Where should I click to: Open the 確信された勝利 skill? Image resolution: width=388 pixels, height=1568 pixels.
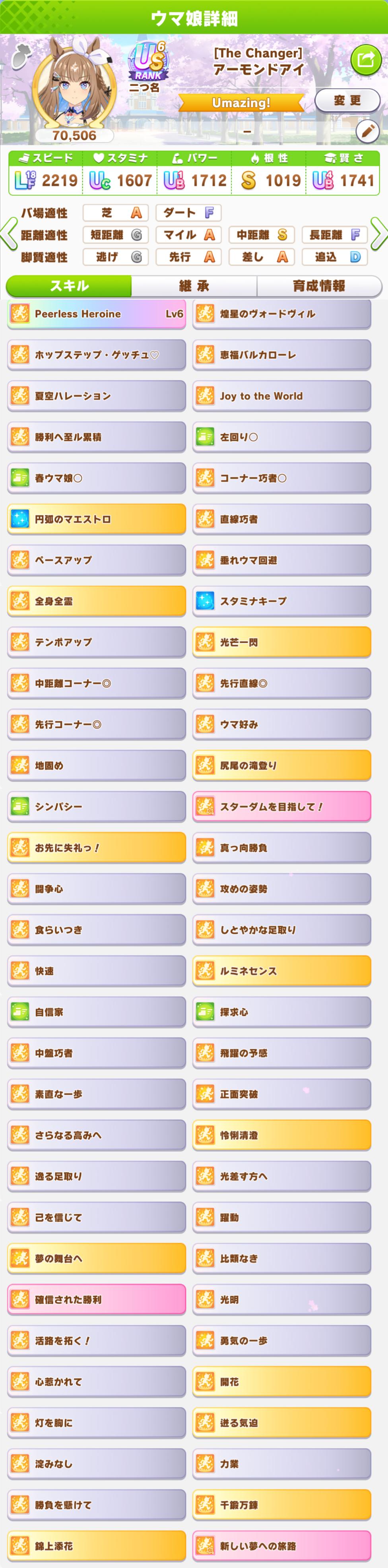click(96, 1299)
